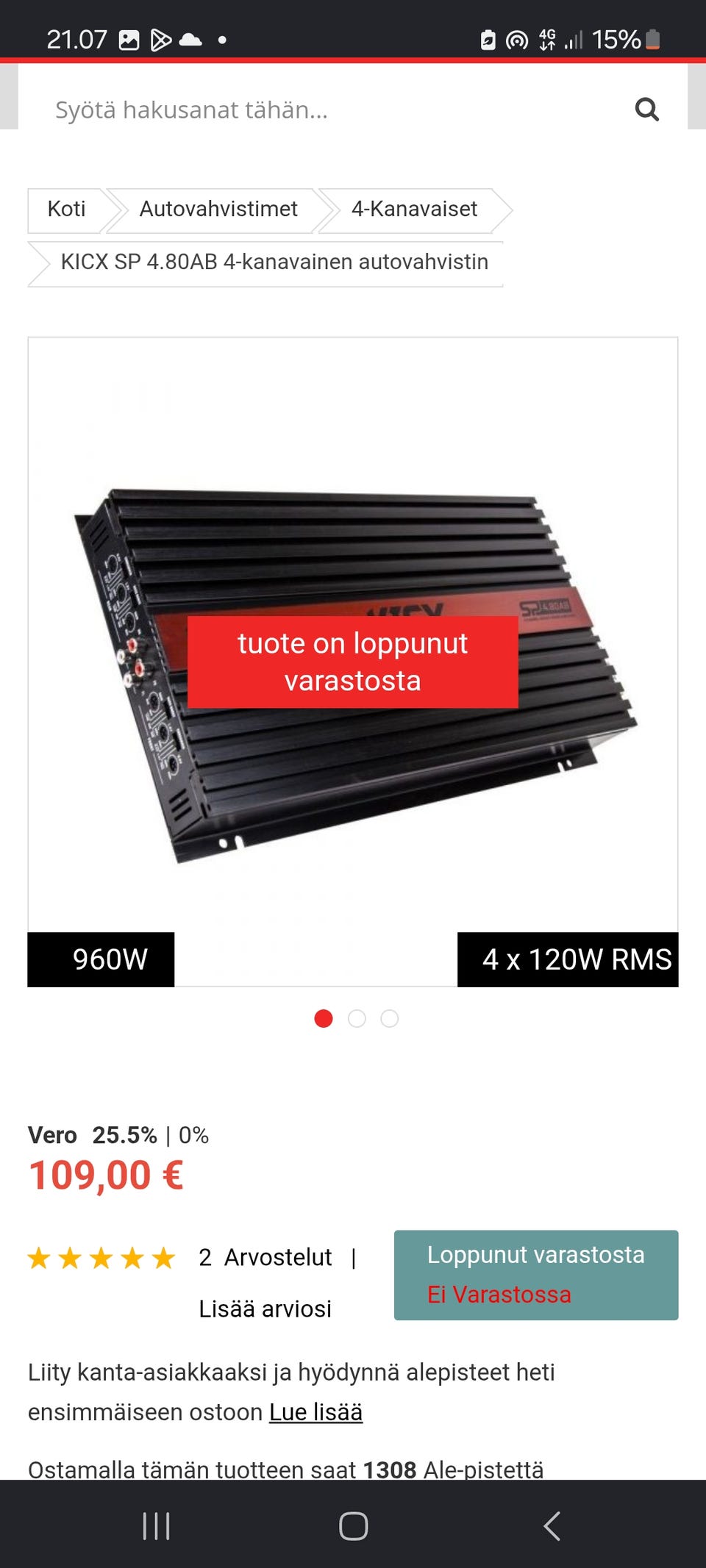Go to the Koti breadcrumb
This screenshot has height=1568, width=706.
[x=67, y=210]
